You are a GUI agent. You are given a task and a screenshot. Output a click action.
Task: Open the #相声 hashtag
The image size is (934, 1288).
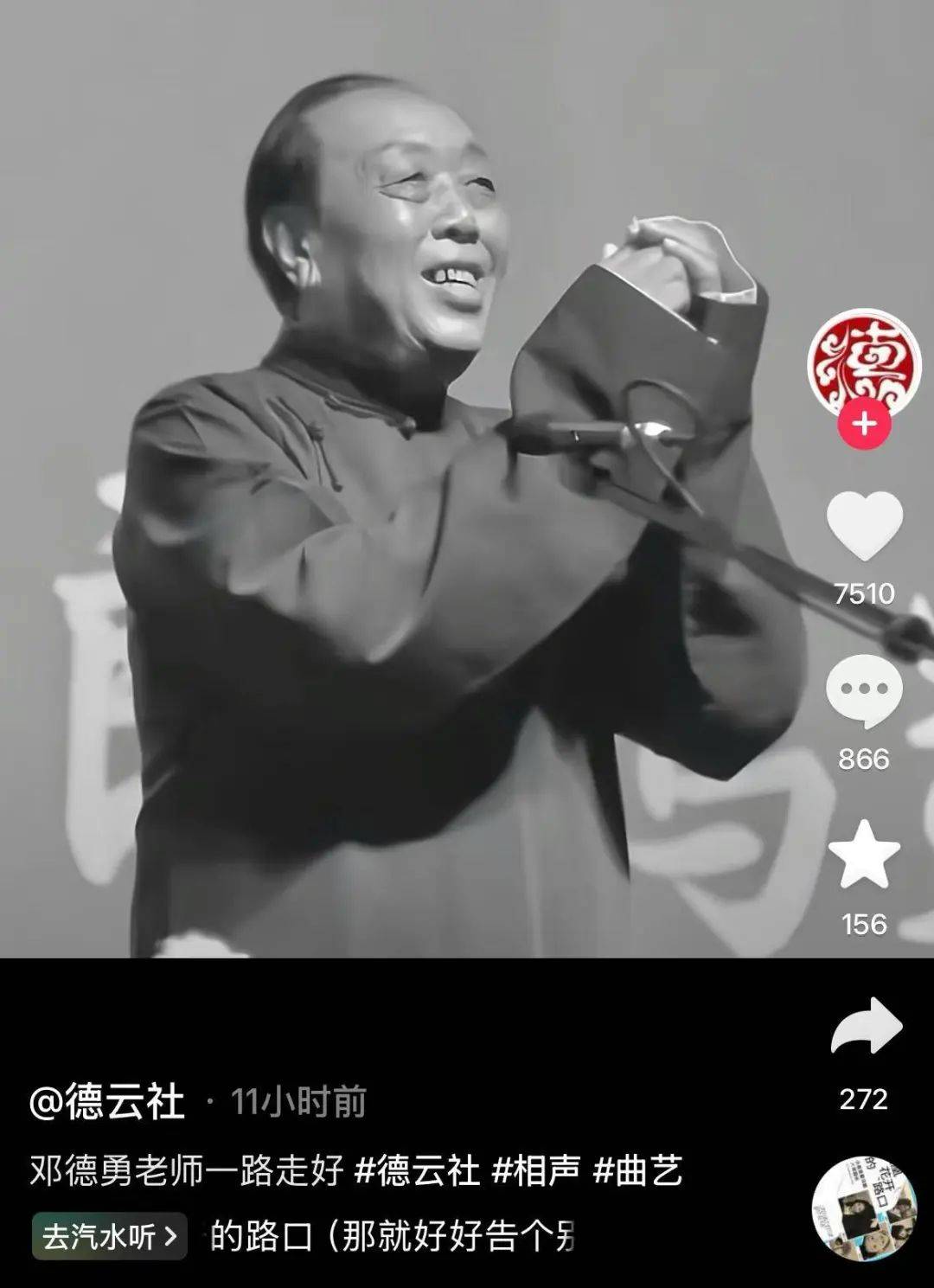click(x=535, y=1171)
